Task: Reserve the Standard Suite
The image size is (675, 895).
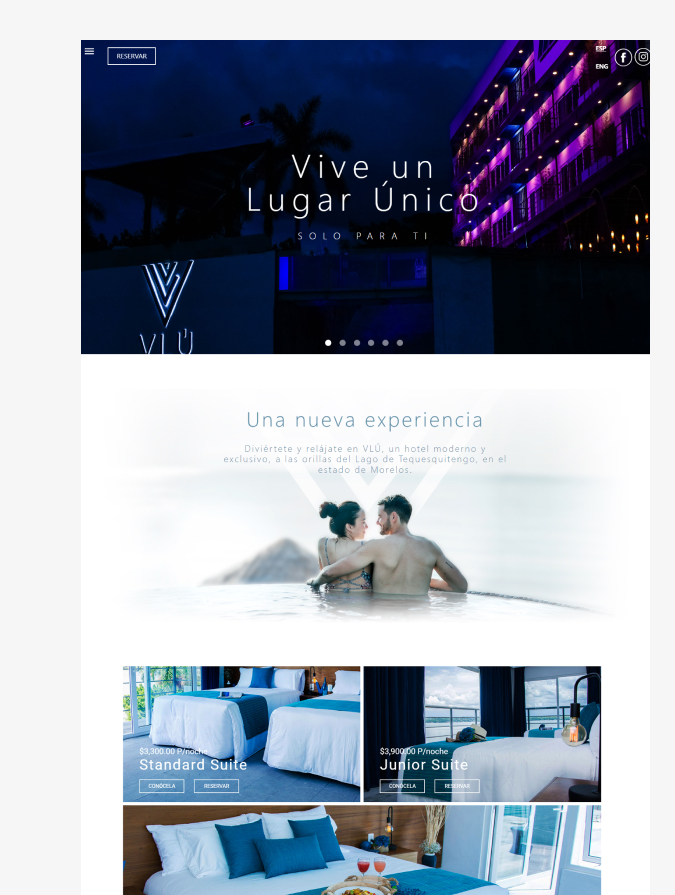Action: (216, 786)
